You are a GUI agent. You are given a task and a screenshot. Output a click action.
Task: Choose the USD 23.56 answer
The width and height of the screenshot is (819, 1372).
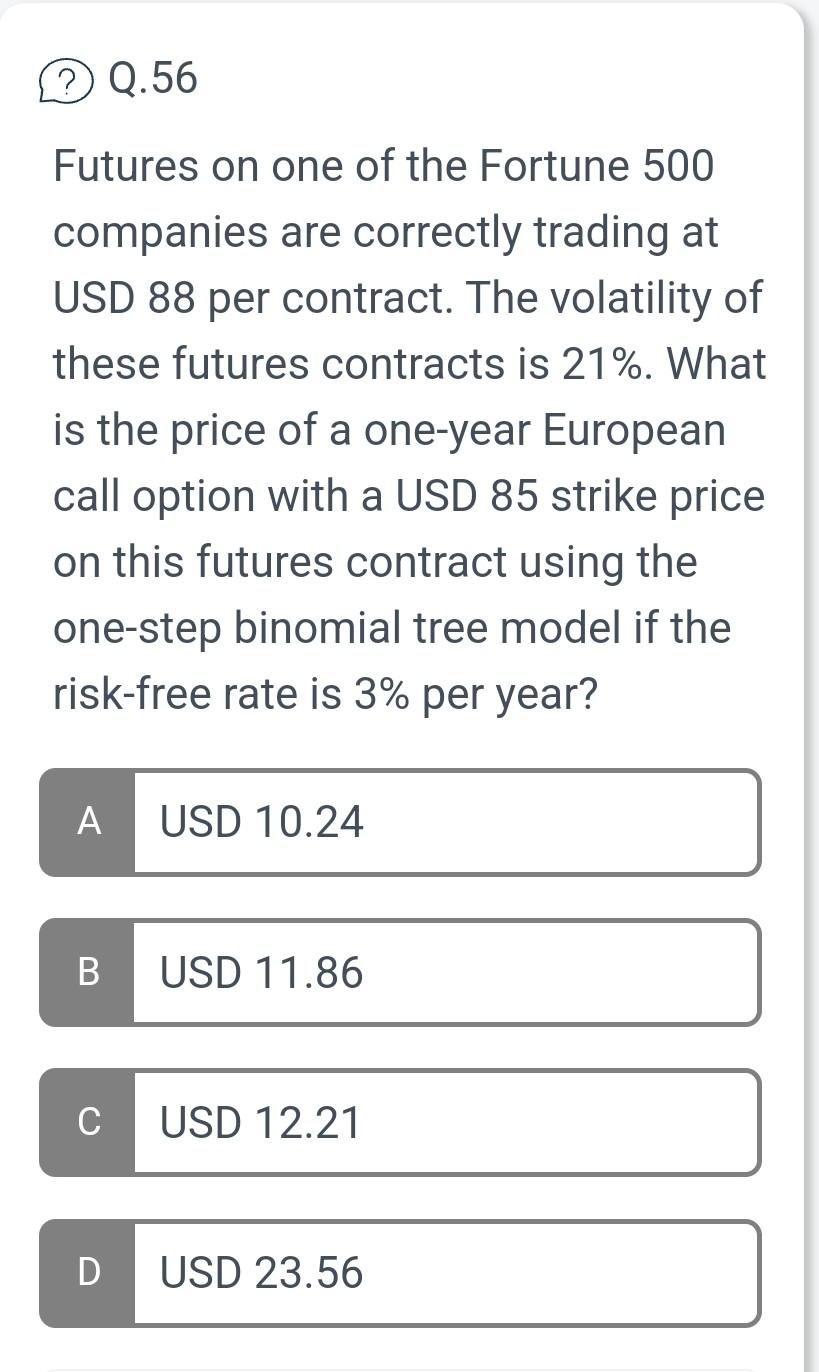pyautogui.click(x=260, y=1272)
